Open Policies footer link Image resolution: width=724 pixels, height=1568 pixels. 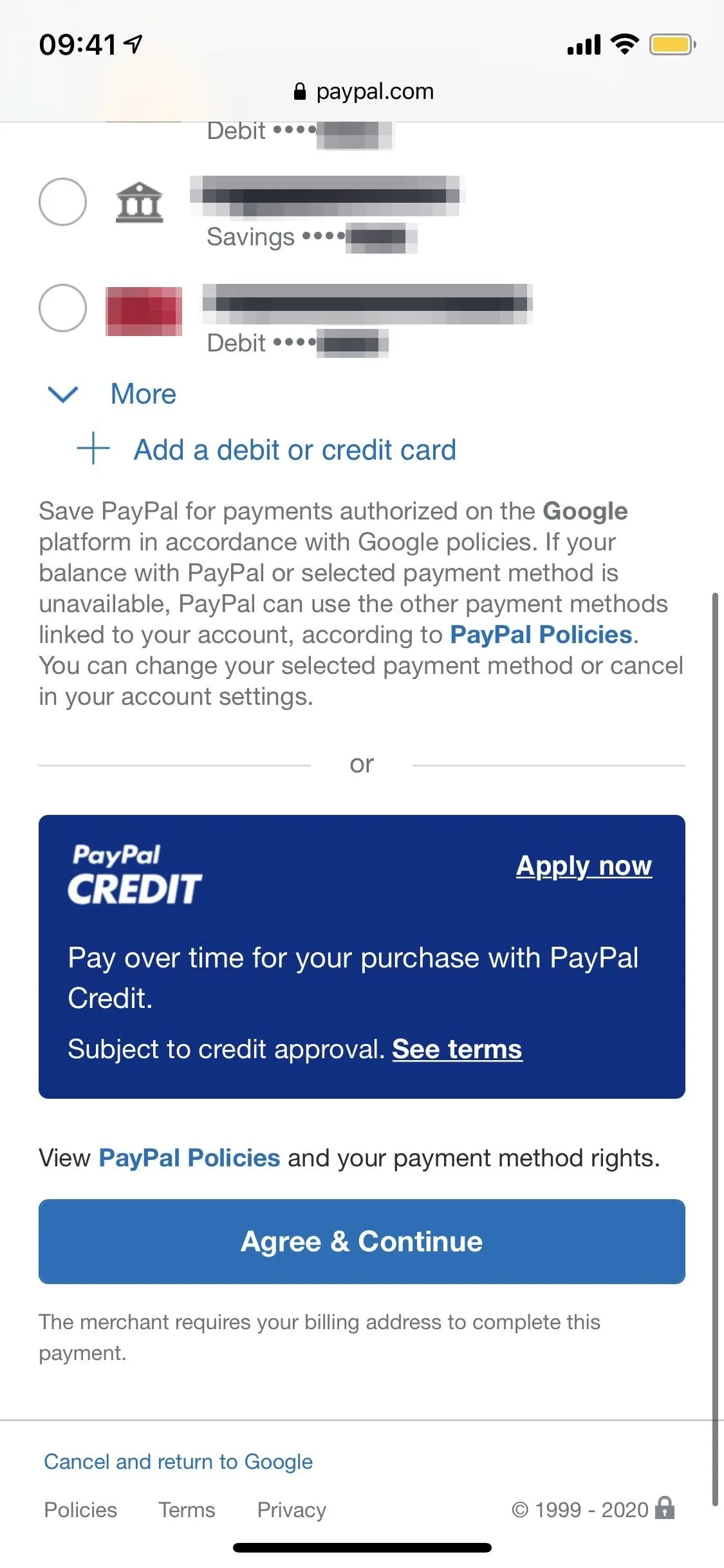[x=80, y=1510]
